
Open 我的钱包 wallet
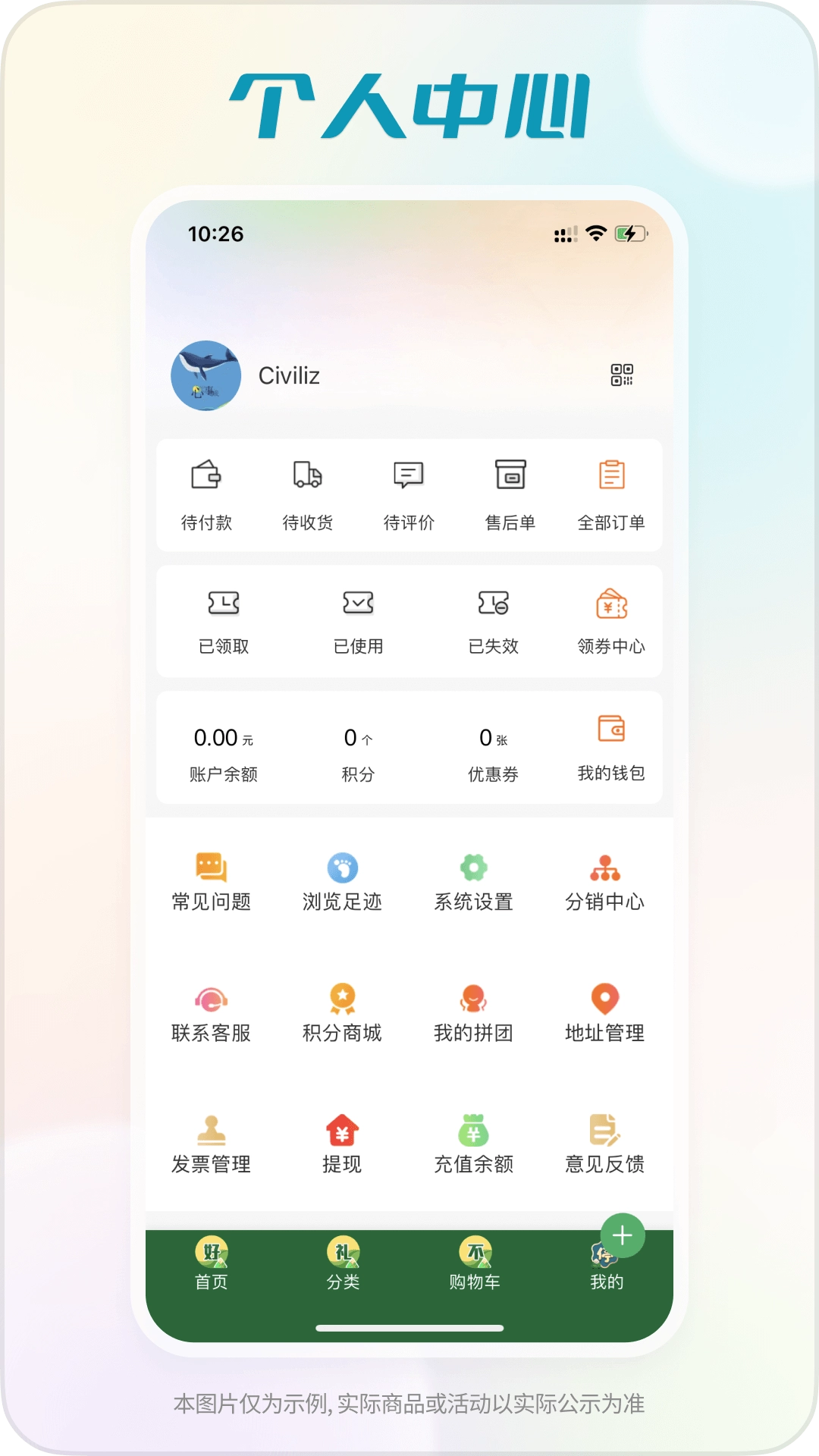pyautogui.click(x=611, y=751)
